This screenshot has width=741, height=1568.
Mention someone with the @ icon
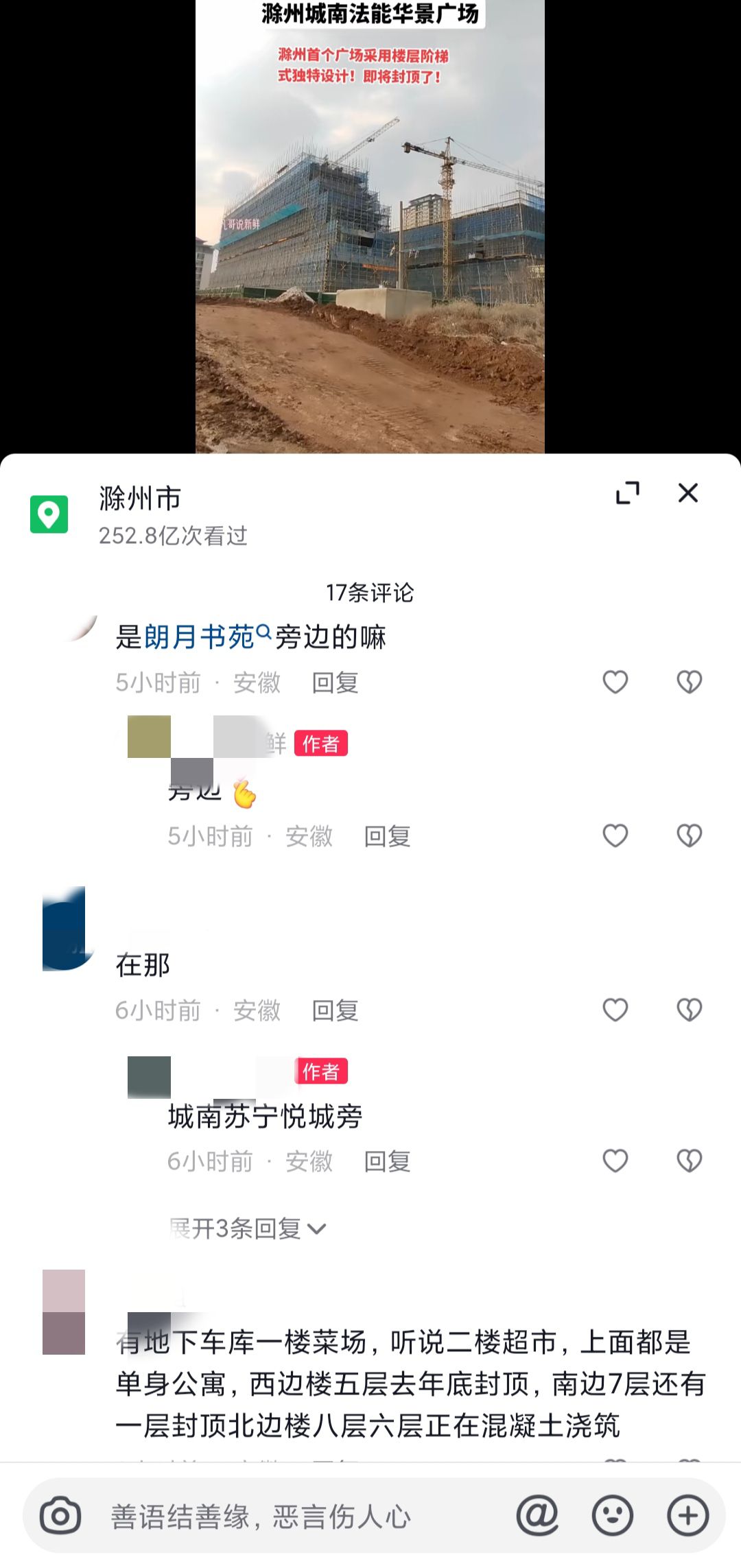[537, 1516]
